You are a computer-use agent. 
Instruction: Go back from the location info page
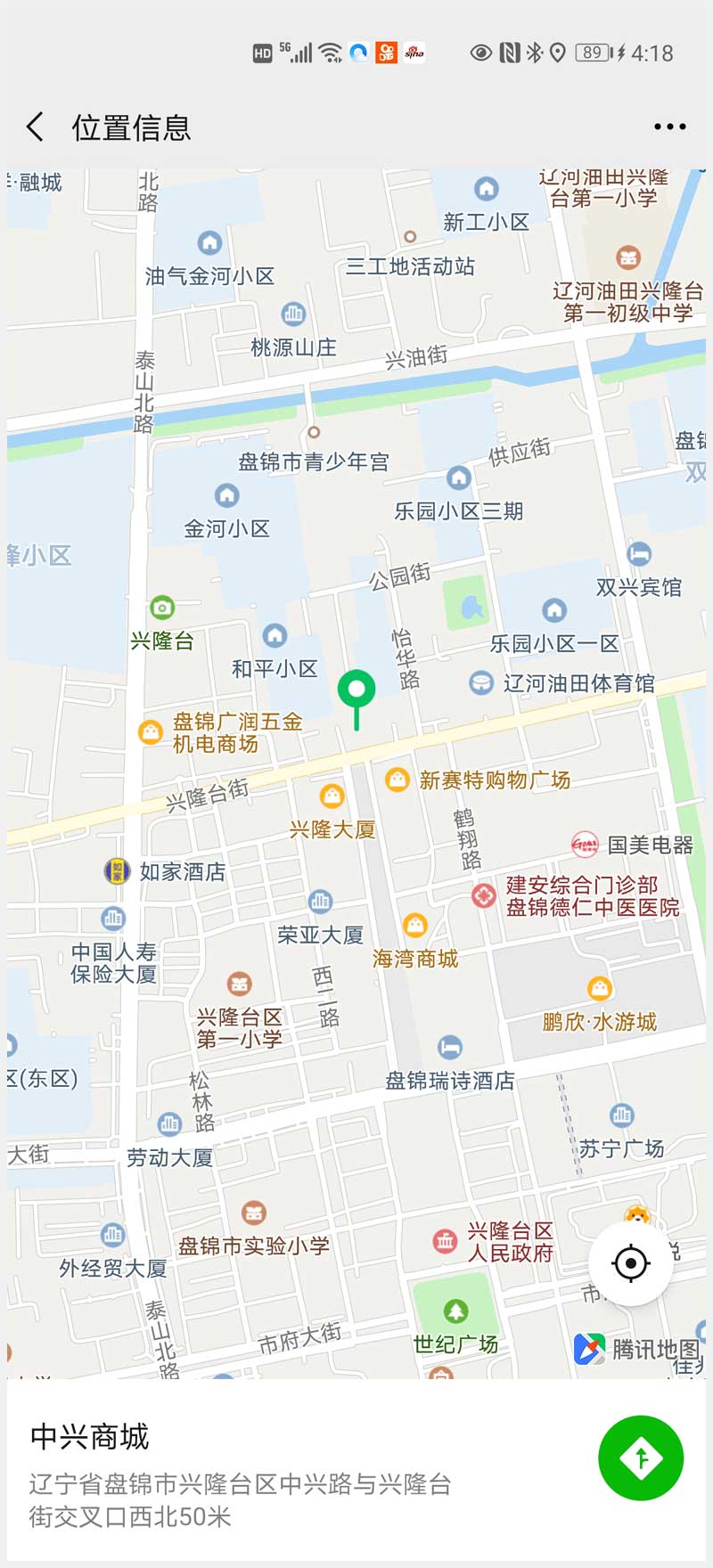(36, 127)
